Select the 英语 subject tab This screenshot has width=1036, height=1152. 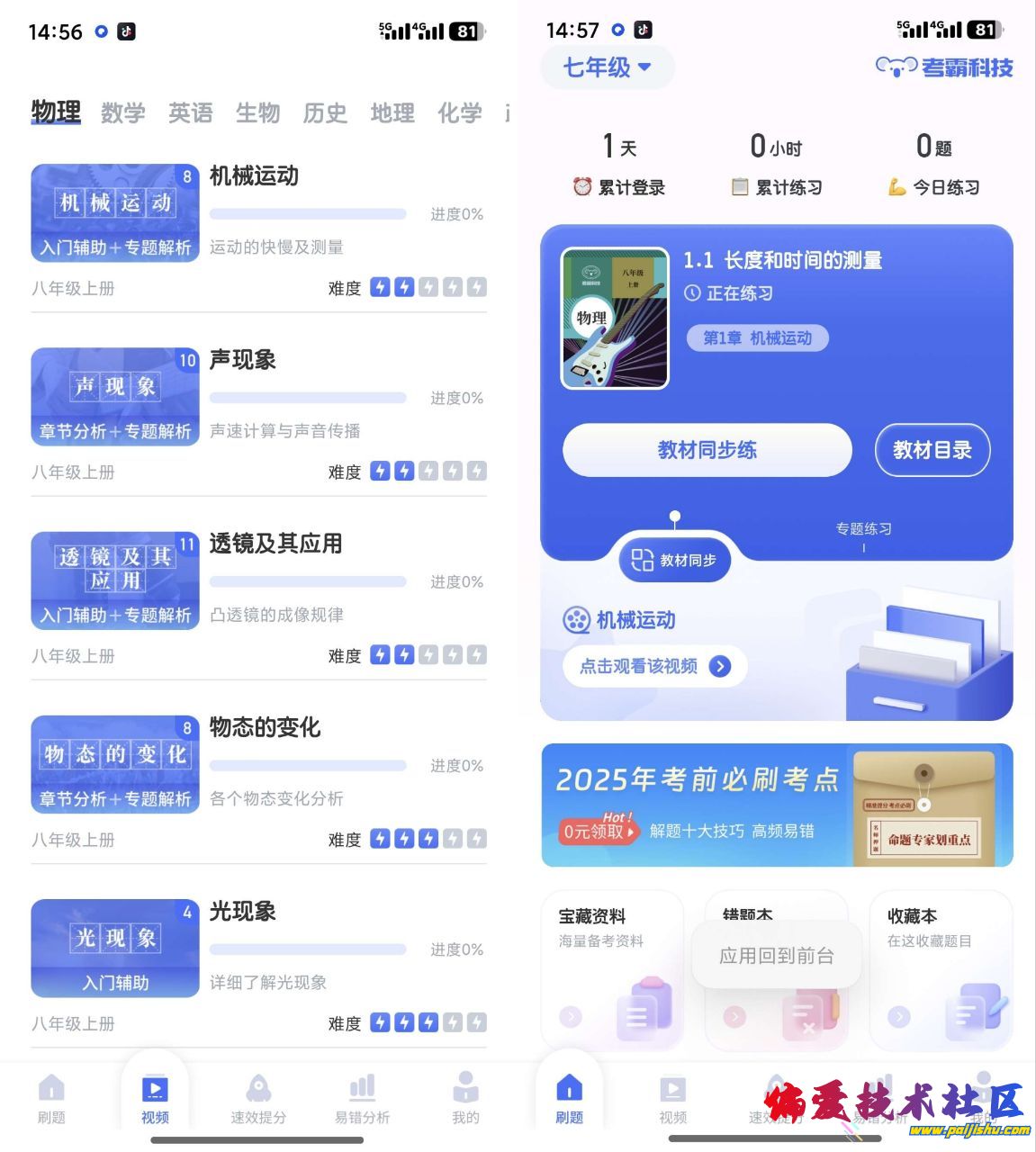(190, 112)
